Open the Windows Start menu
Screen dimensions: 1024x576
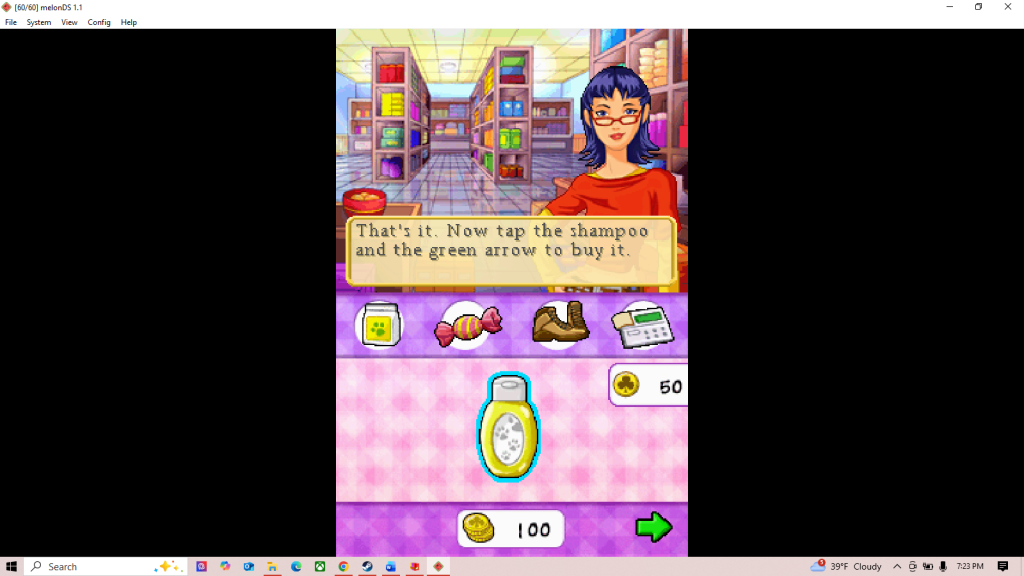tap(11, 566)
